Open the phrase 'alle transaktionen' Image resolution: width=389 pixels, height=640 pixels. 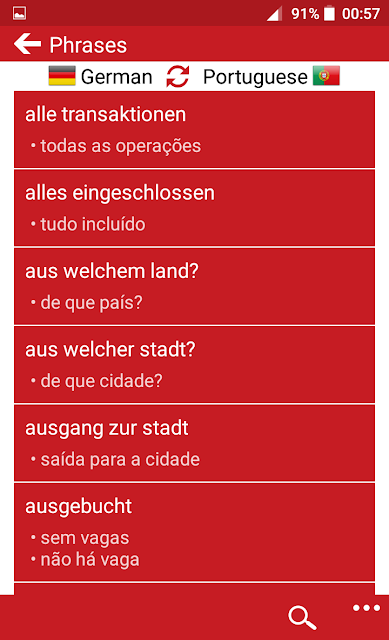(x=194, y=129)
